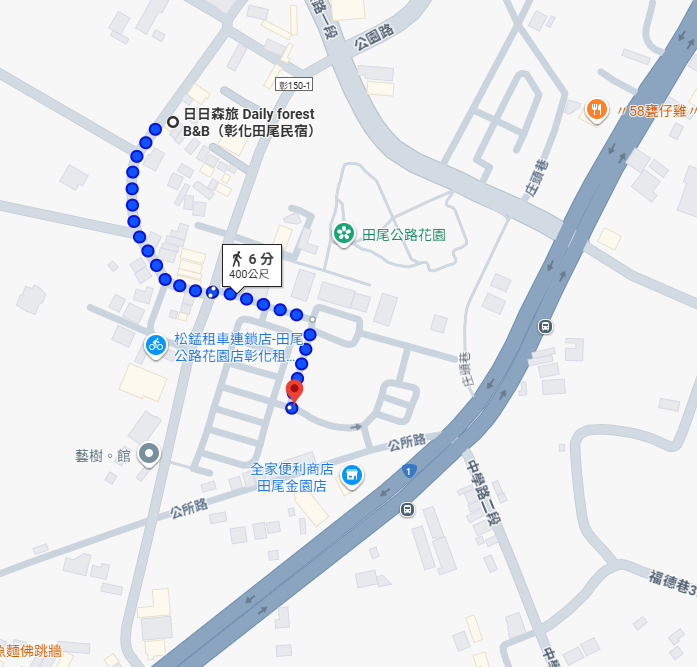Select 全家便利商店 田尾金園店 store marker
The height and width of the screenshot is (667, 697).
click(351, 476)
